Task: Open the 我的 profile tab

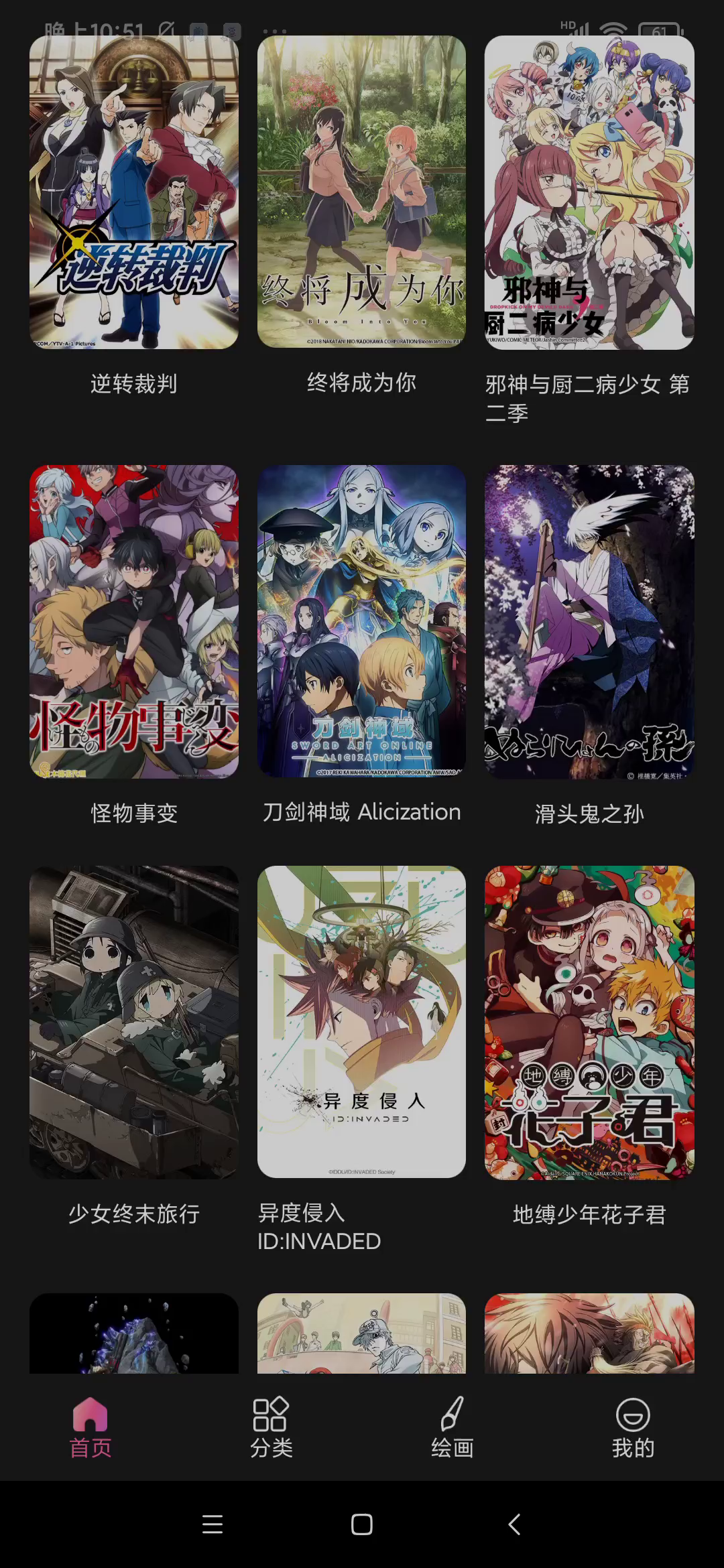Action: tap(633, 1428)
